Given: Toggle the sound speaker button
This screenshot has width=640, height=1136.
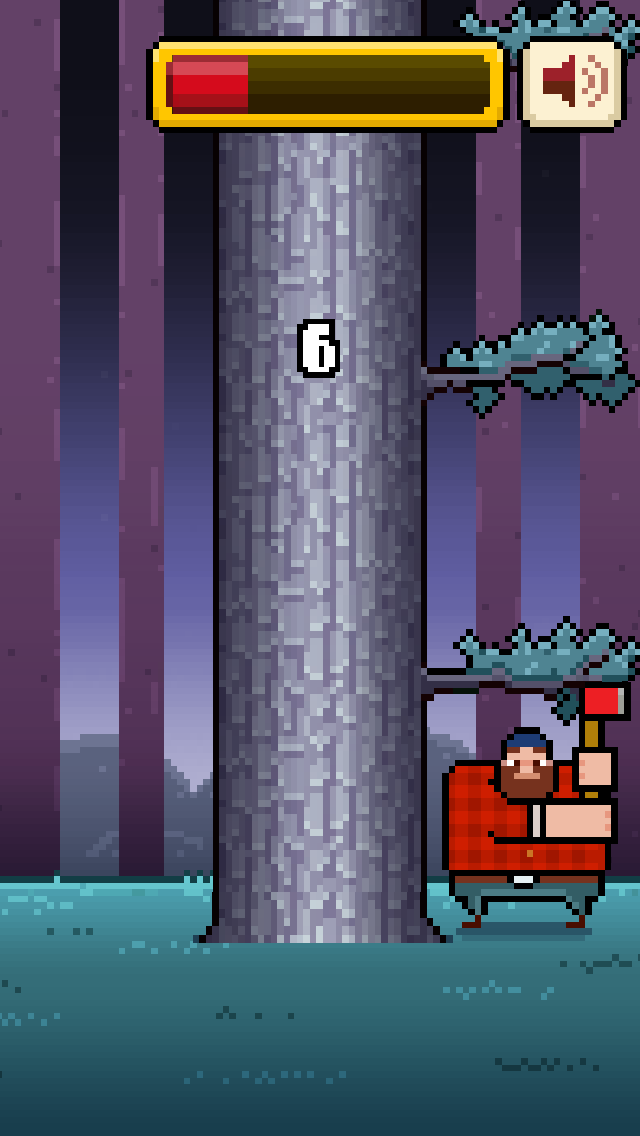Looking at the screenshot, I should (572, 84).
